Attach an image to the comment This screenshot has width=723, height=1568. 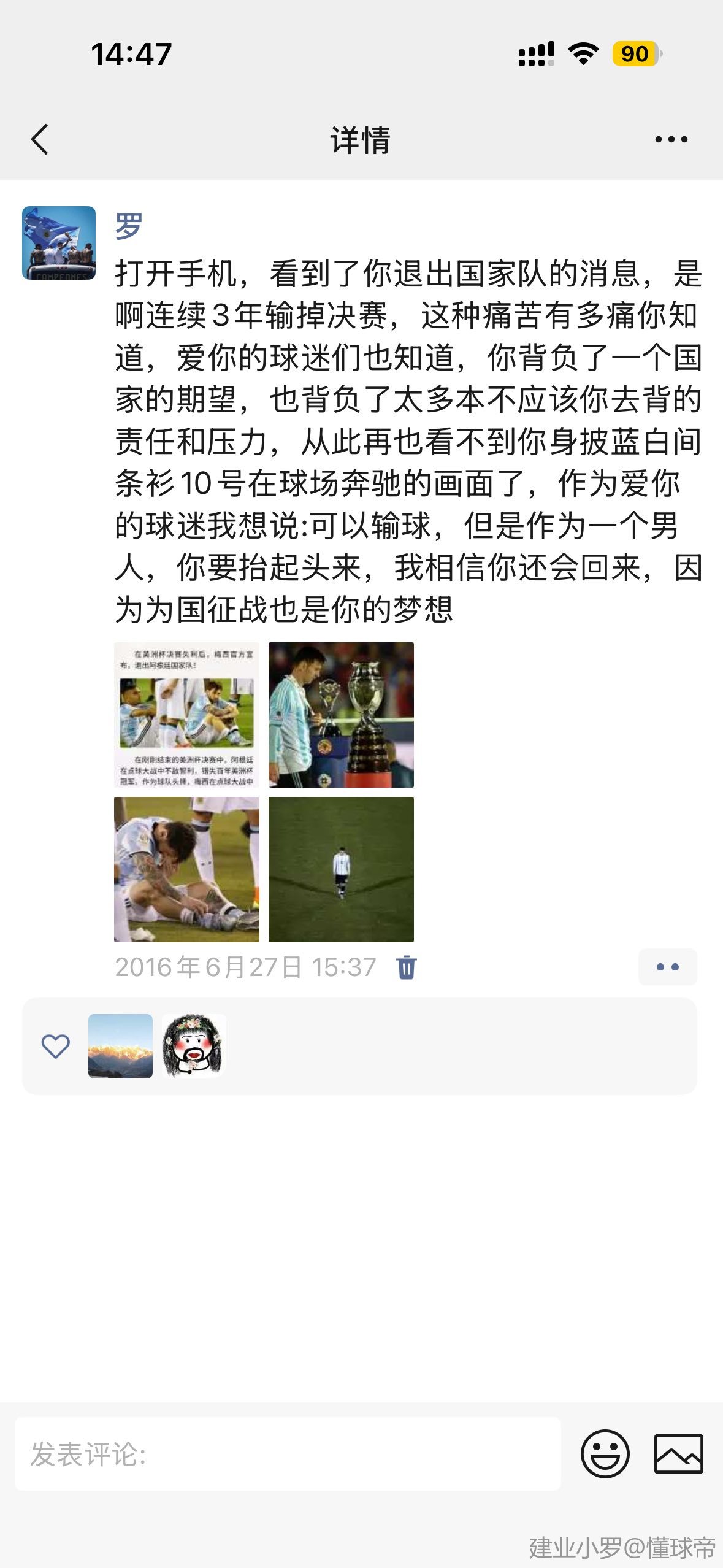(x=678, y=1454)
